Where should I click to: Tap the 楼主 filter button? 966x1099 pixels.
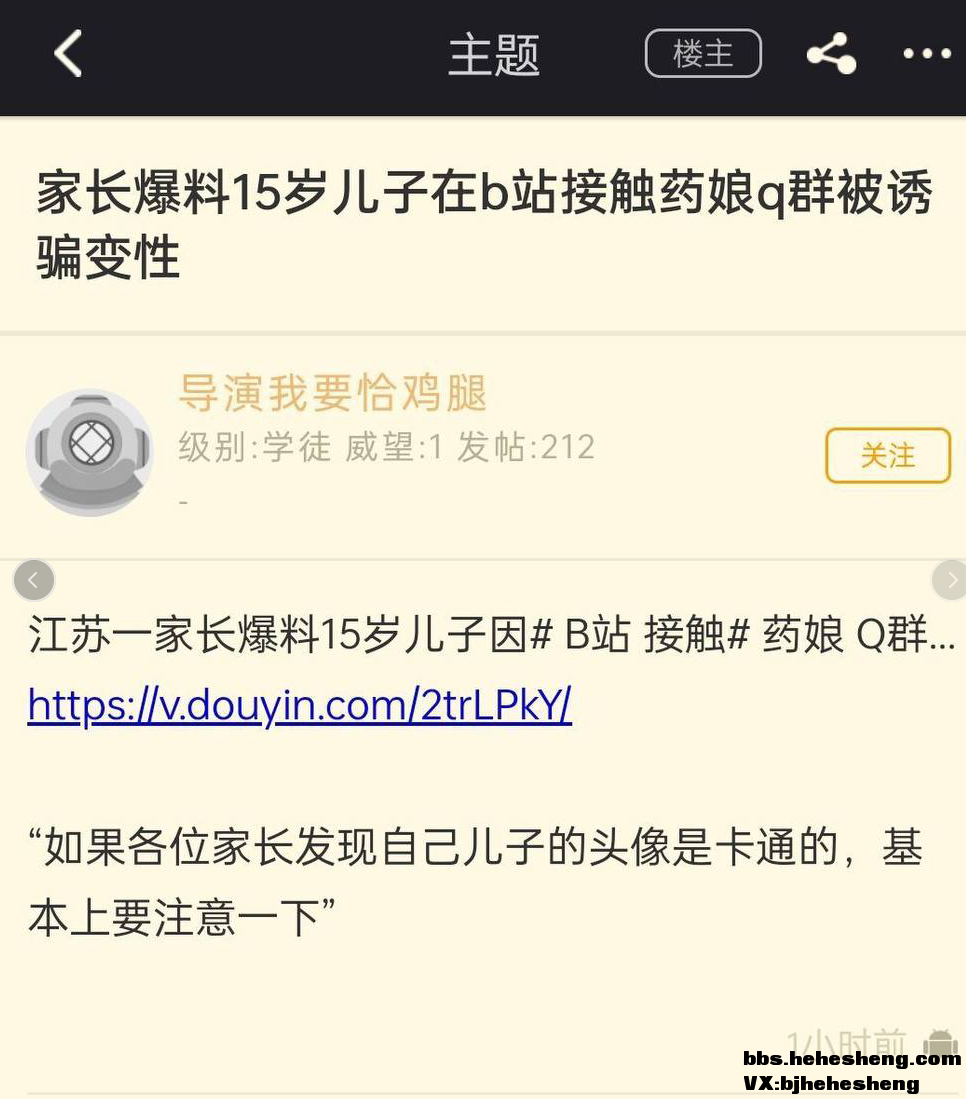pyautogui.click(x=703, y=53)
